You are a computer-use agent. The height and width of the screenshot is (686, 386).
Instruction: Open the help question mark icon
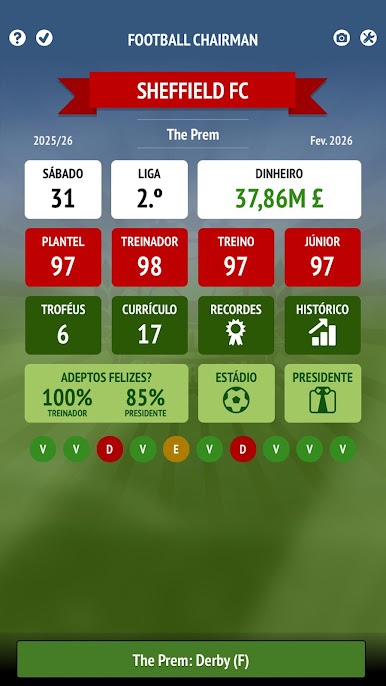18,38
